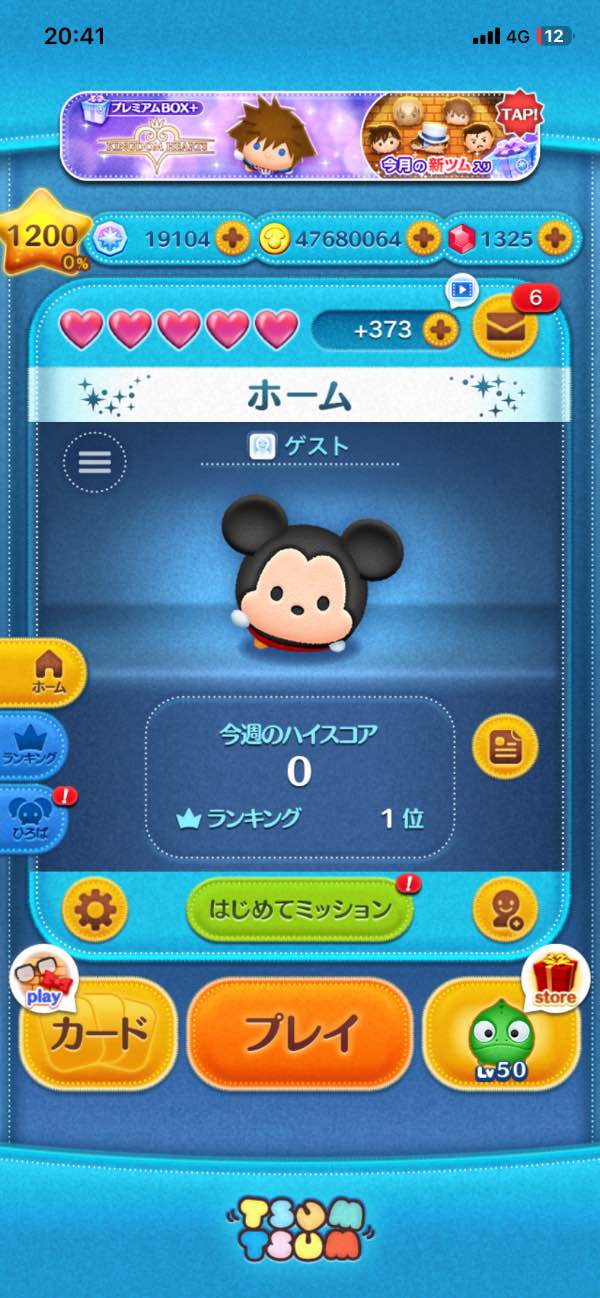Open the Kingdom Hearts Premium BOX+ banner
This screenshot has width=600, height=1298.
coord(300,135)
